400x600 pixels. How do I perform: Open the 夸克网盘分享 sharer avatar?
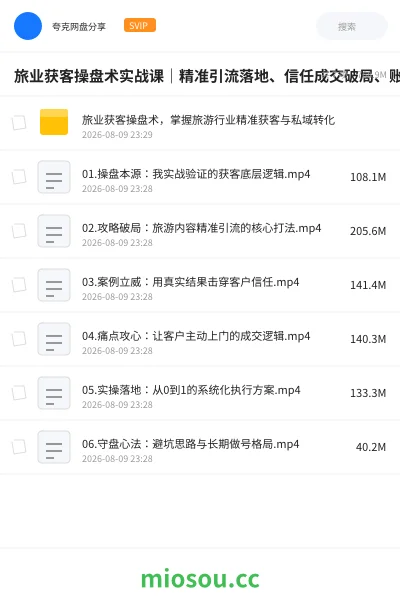[x=28, y=26]
